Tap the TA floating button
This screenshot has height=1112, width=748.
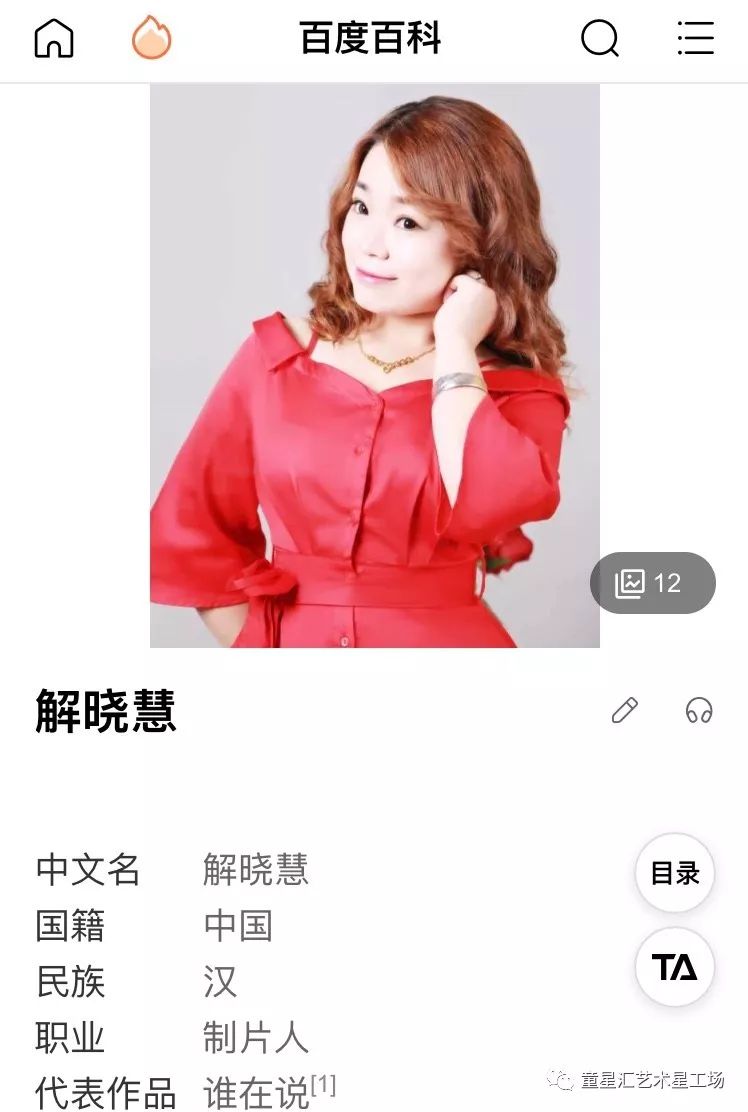(675, 967)
